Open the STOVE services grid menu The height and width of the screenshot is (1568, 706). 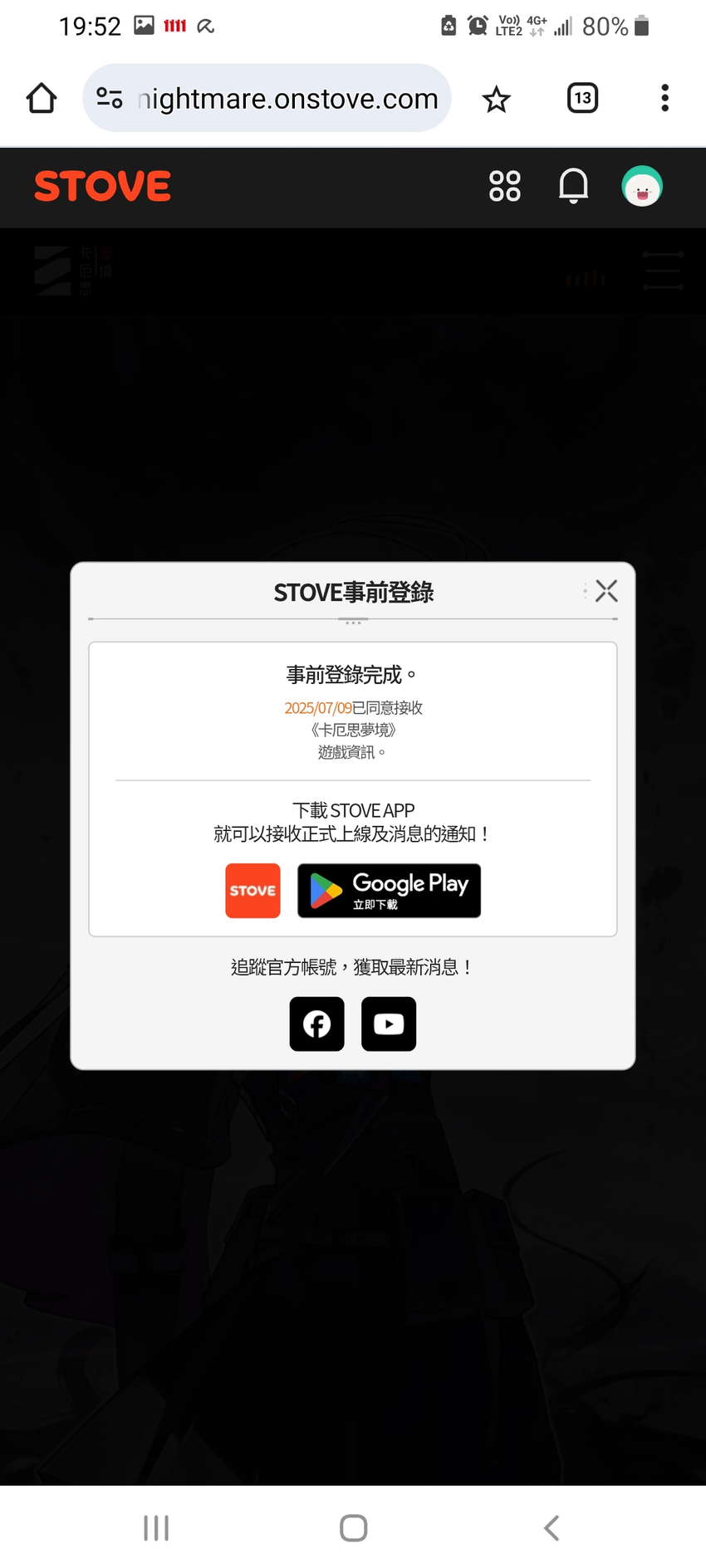[504, 186]
